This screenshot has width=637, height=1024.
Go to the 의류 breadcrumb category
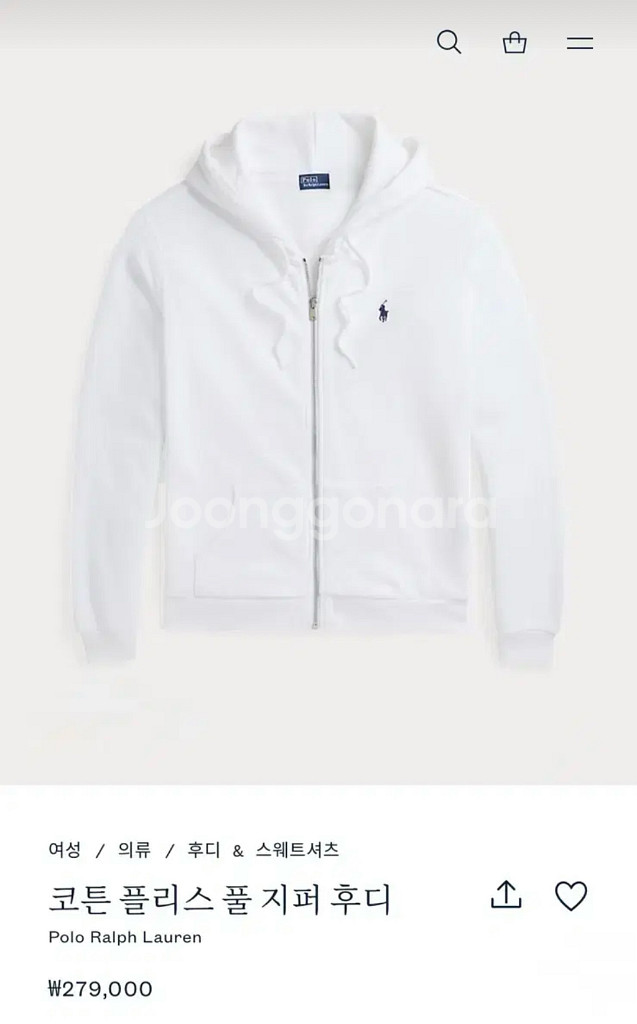point(134,850)
